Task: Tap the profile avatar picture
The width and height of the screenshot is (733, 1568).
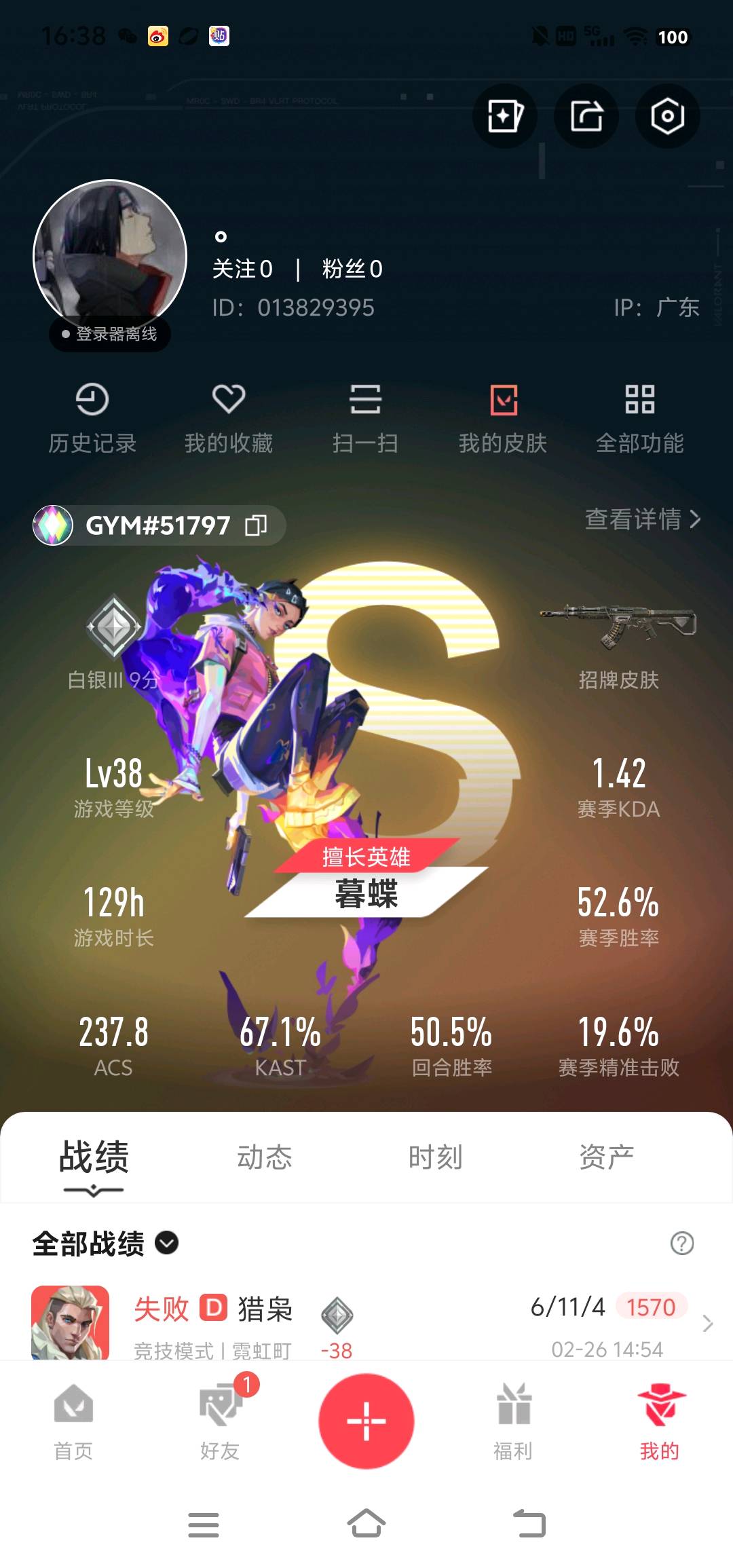Action: [110, 256]
